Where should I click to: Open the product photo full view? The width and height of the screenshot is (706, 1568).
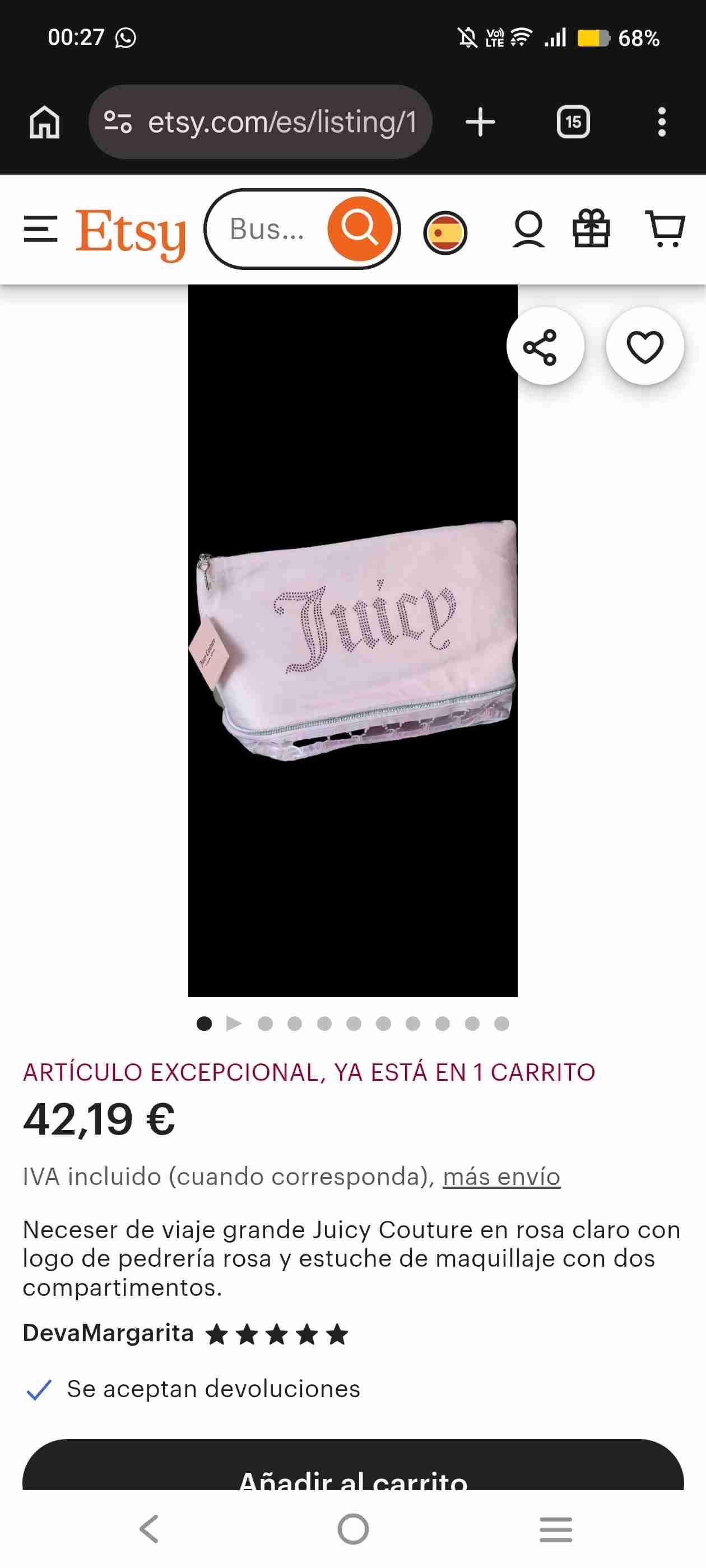click(x=352, y=639)
